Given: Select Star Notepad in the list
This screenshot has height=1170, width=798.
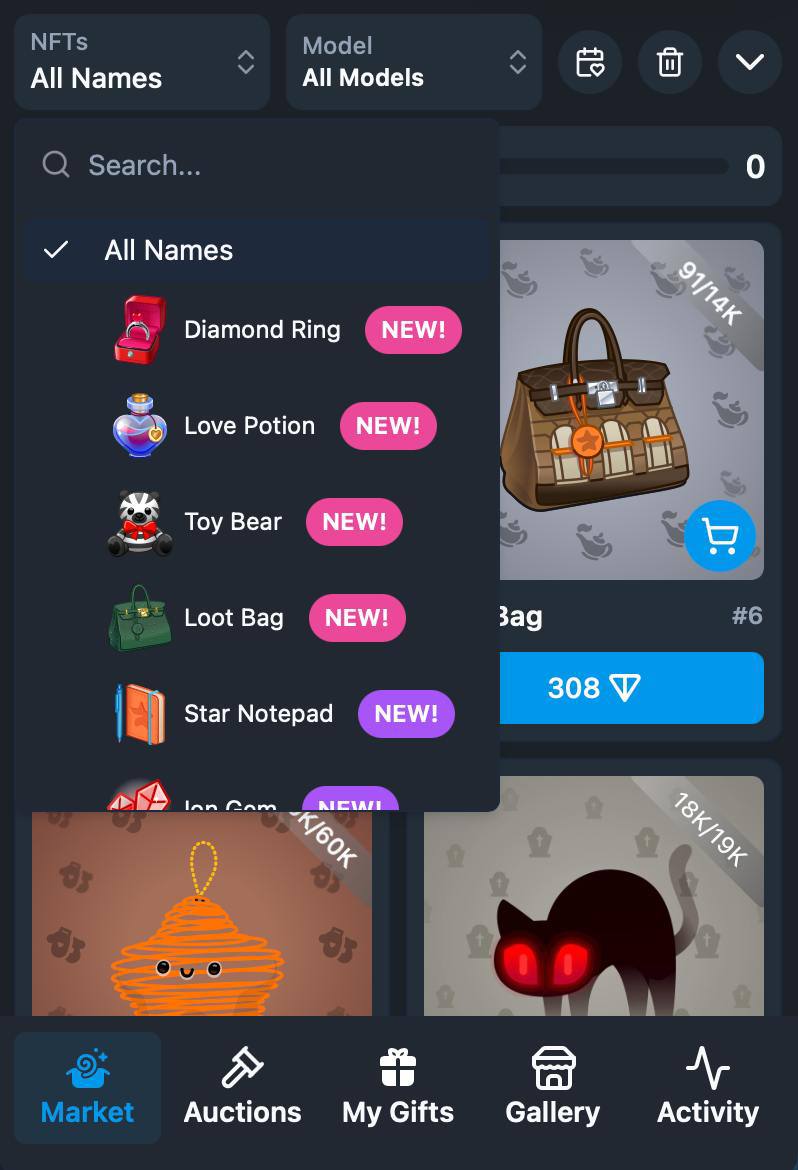Looking at the screenshot, I should (x=258, y=714).
